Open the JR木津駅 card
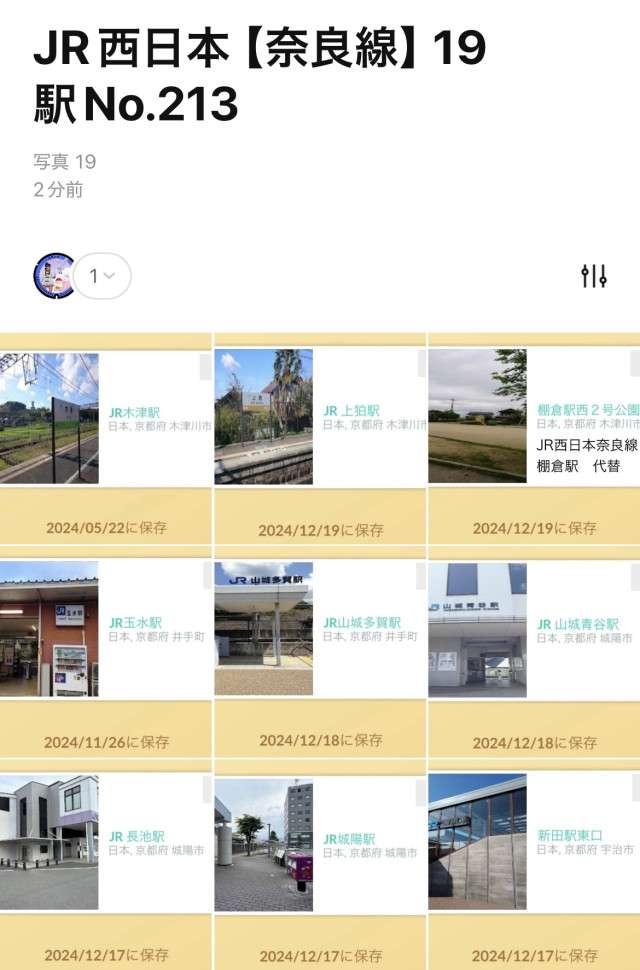Viewport: 640px width, 970px height. 105,418
